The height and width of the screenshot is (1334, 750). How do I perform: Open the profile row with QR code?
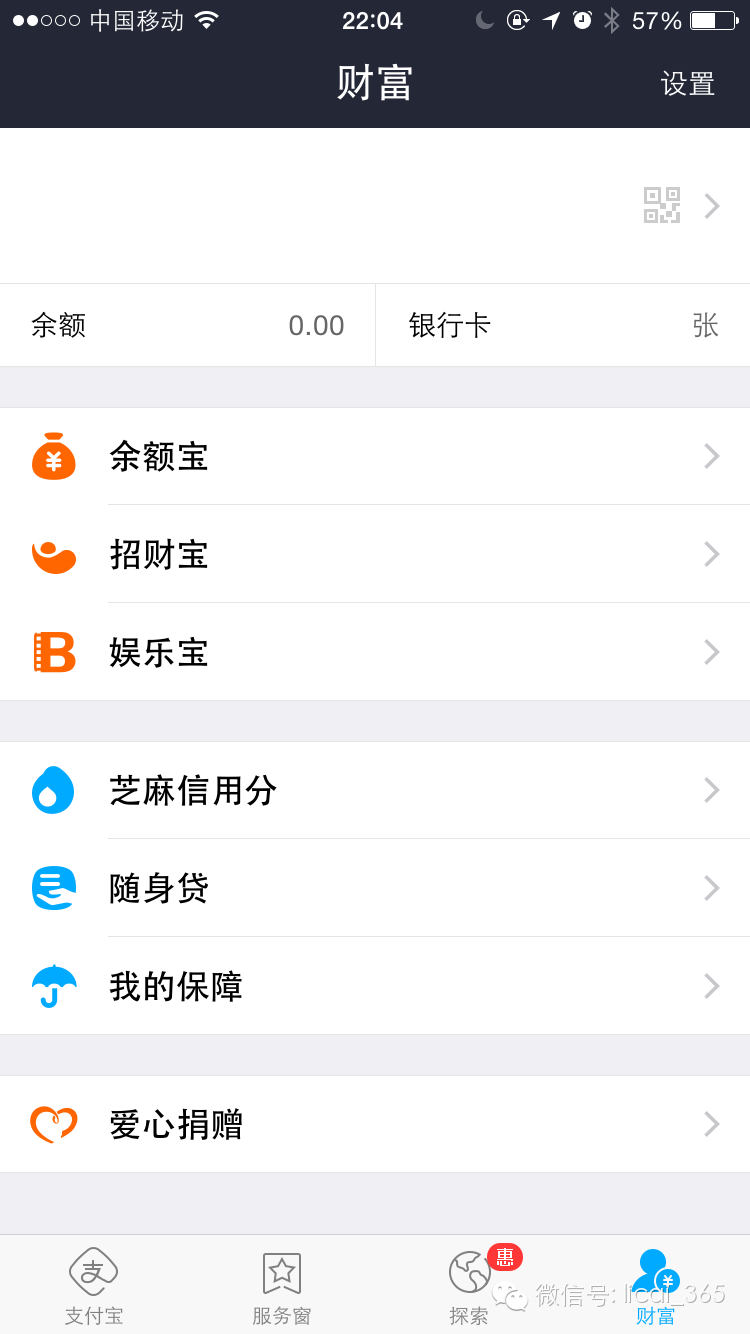point(375,206)
